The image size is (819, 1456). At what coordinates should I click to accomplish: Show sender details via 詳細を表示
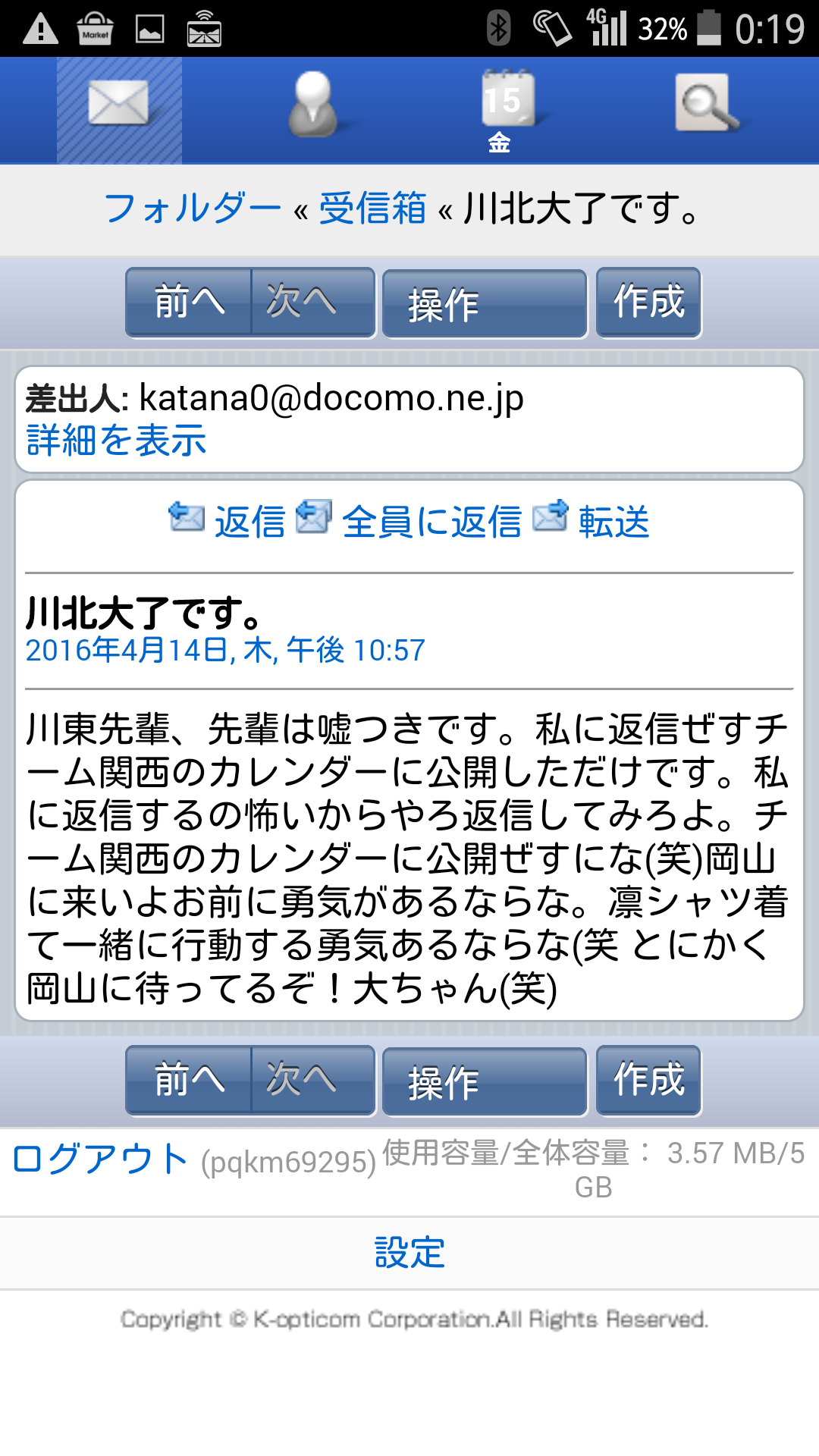click(x=116, y=441)
